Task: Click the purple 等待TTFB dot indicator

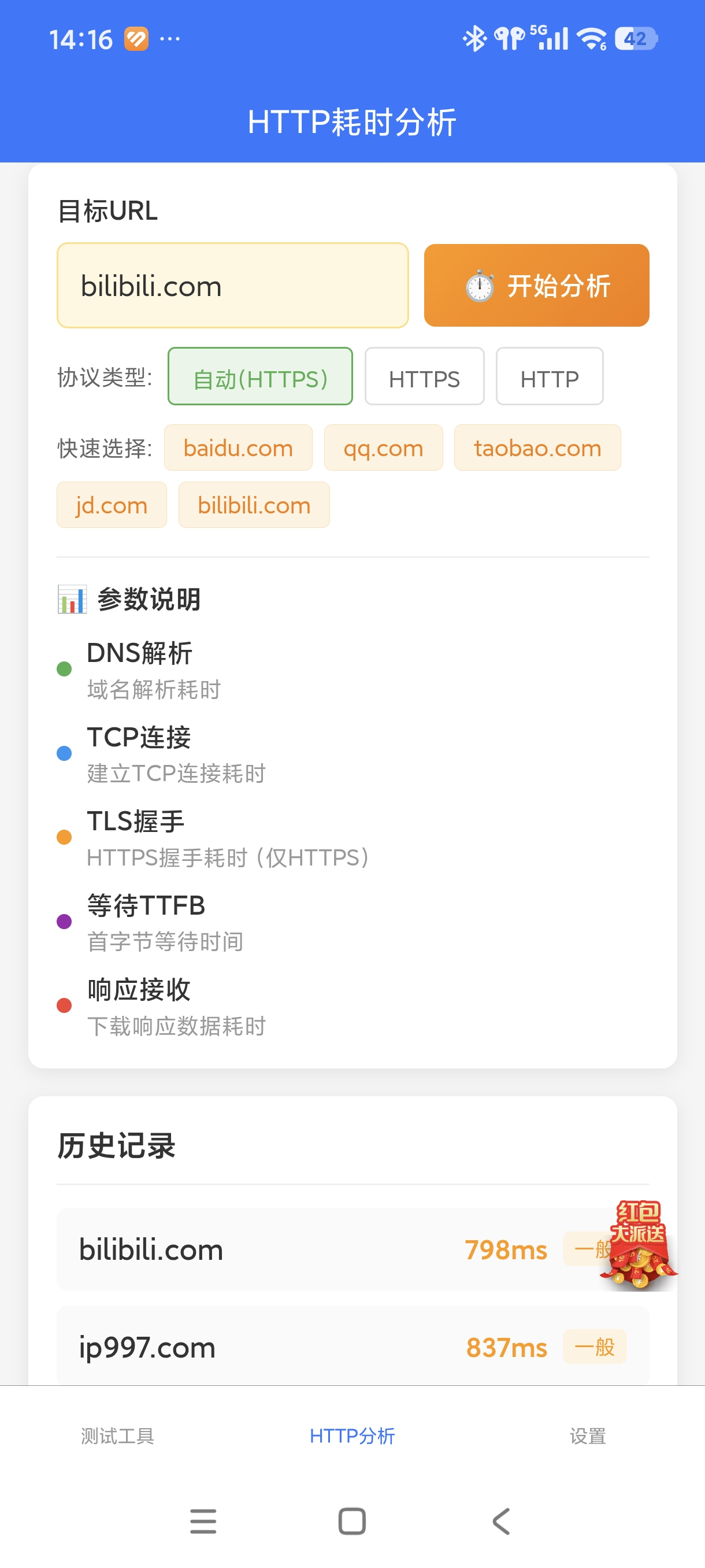Action: (x=65, y=922)
